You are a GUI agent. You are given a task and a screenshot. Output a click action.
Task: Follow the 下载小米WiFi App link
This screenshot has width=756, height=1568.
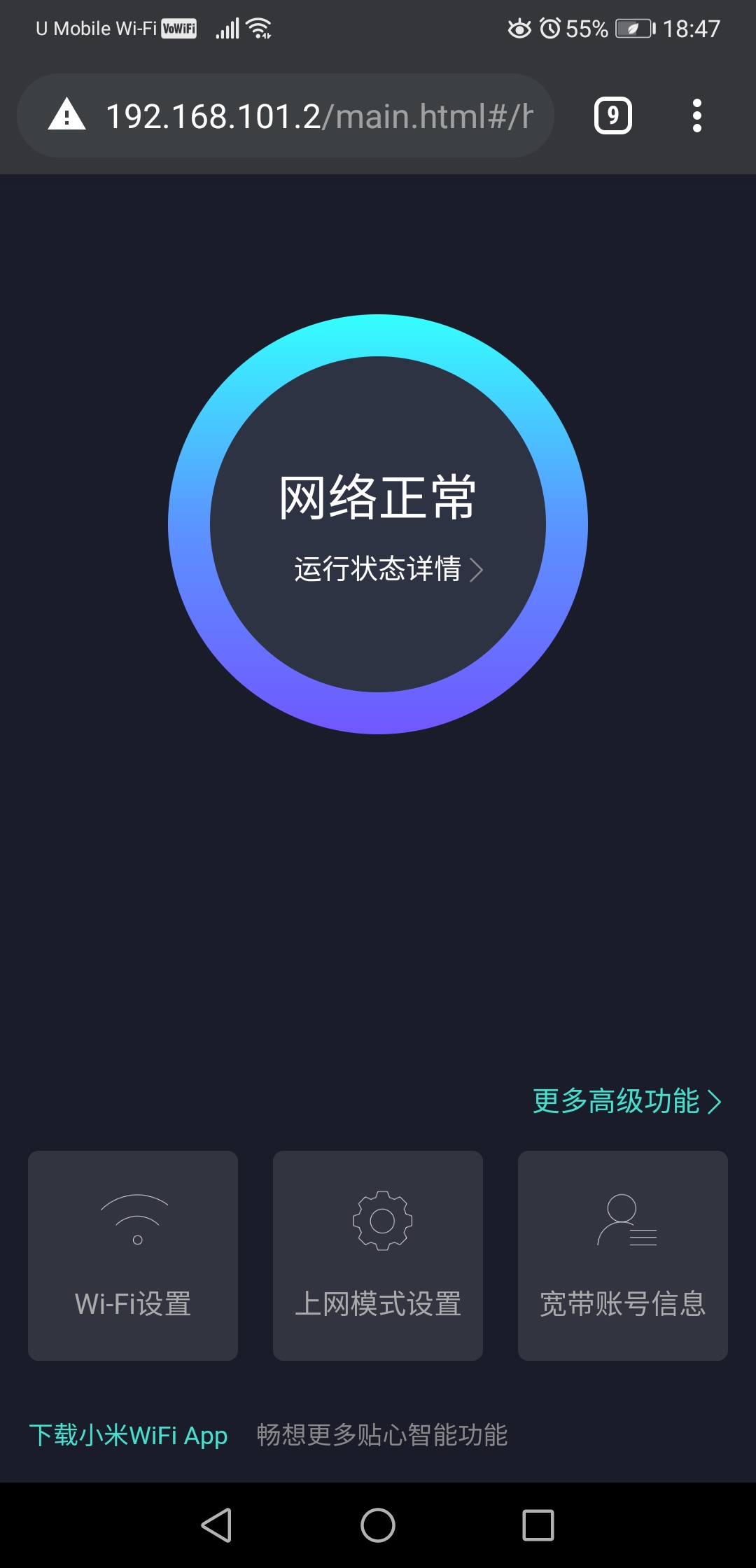coord(128,1436)
